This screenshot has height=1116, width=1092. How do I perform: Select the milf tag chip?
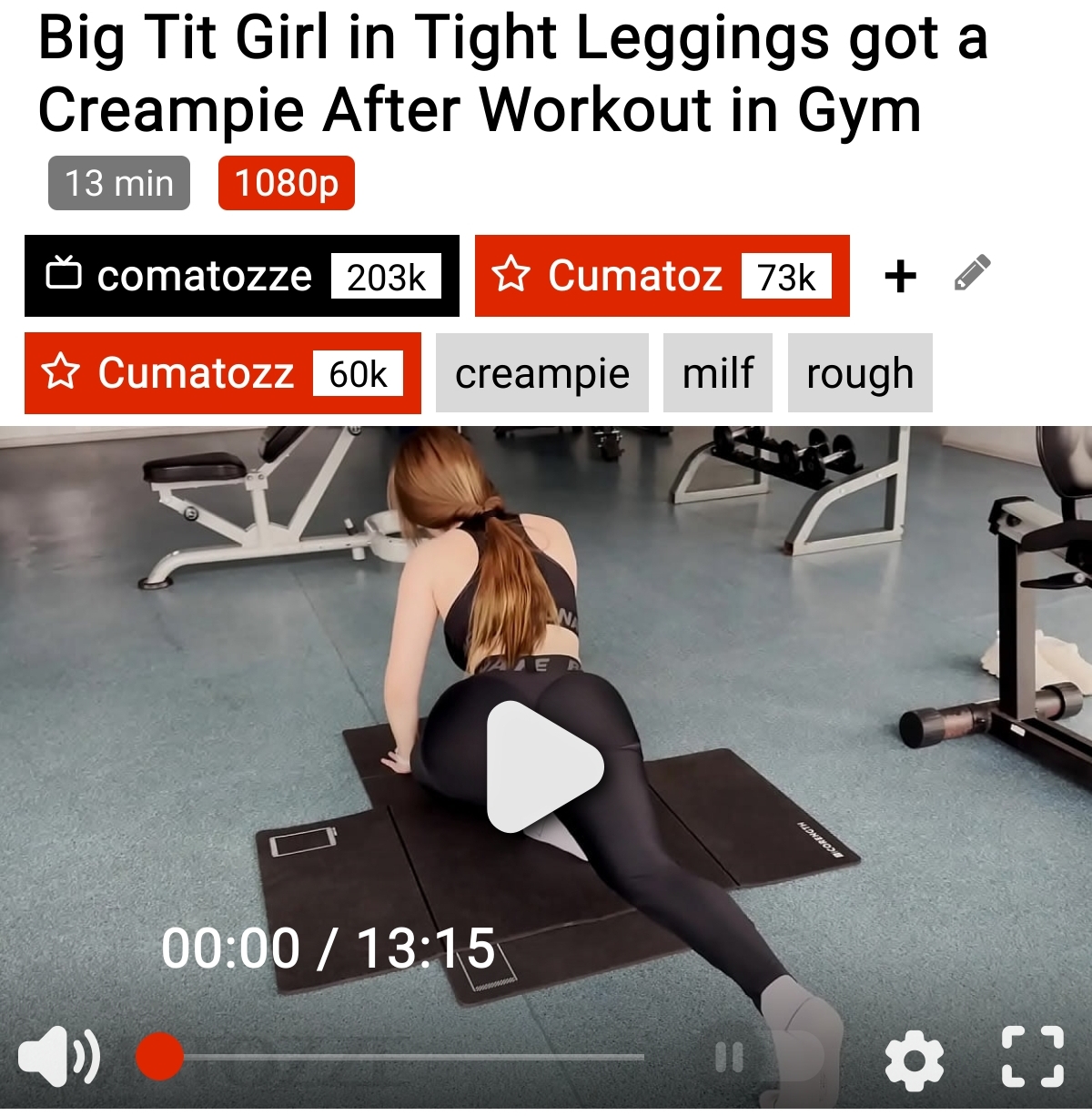(717, 373)
